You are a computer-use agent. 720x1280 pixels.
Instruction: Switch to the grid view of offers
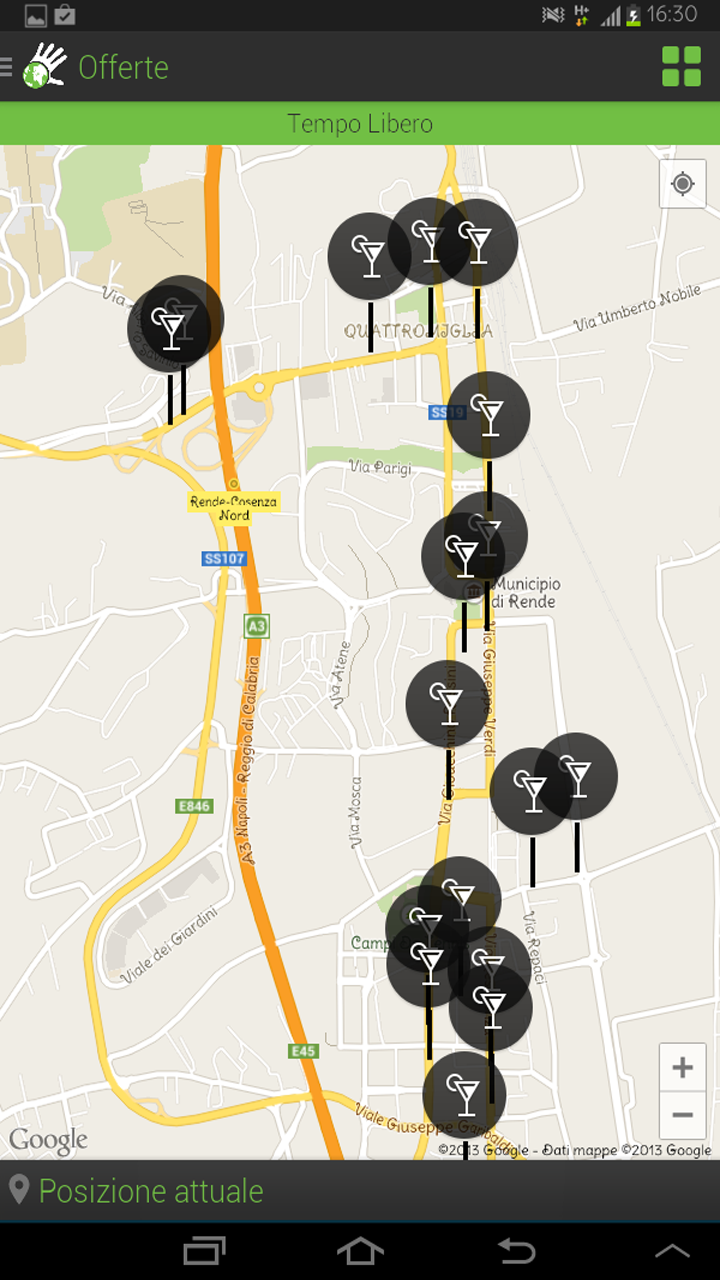pyautogui.click(x=681, y=67)
